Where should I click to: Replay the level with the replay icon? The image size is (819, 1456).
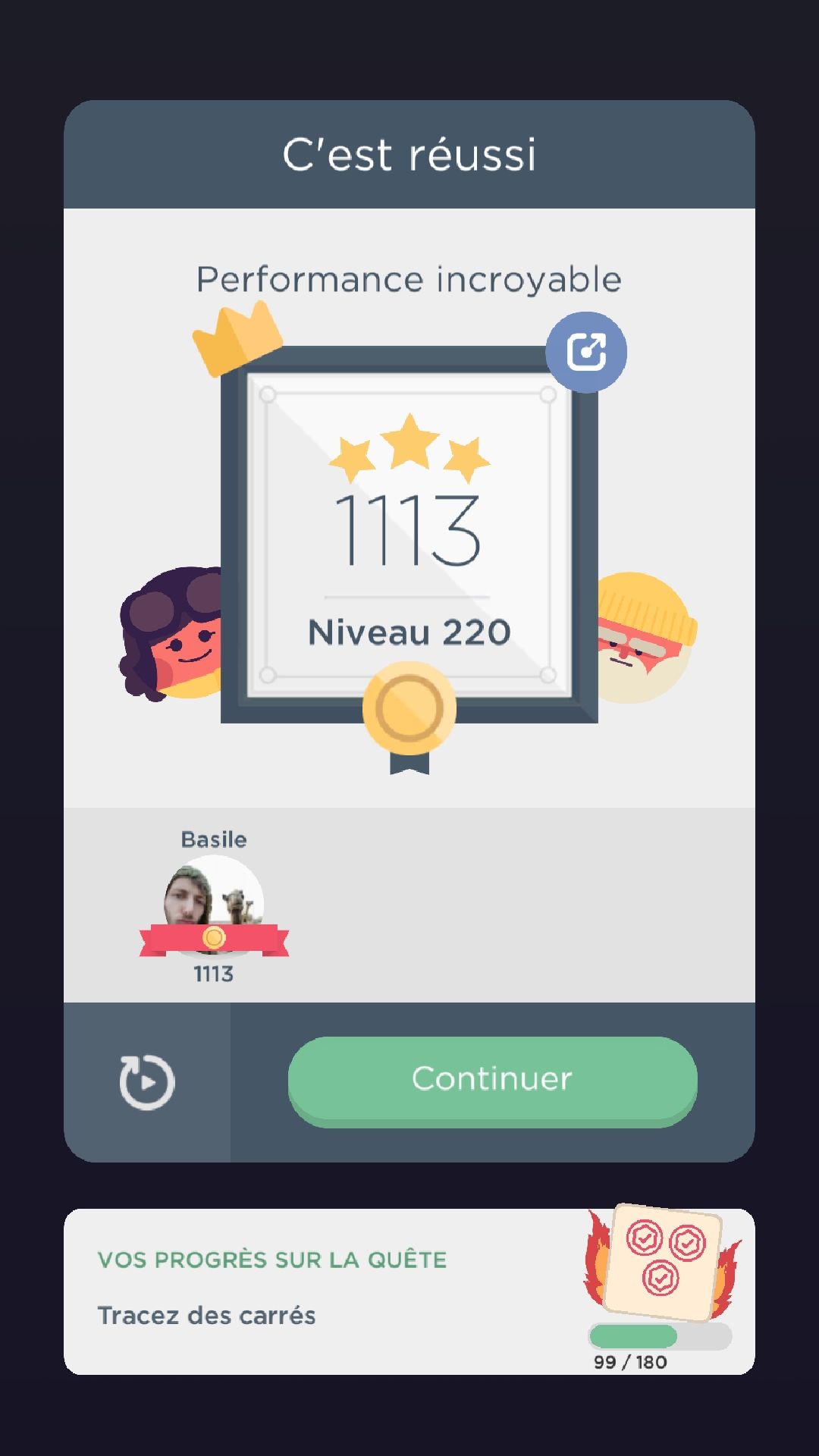coord(147,1082)
